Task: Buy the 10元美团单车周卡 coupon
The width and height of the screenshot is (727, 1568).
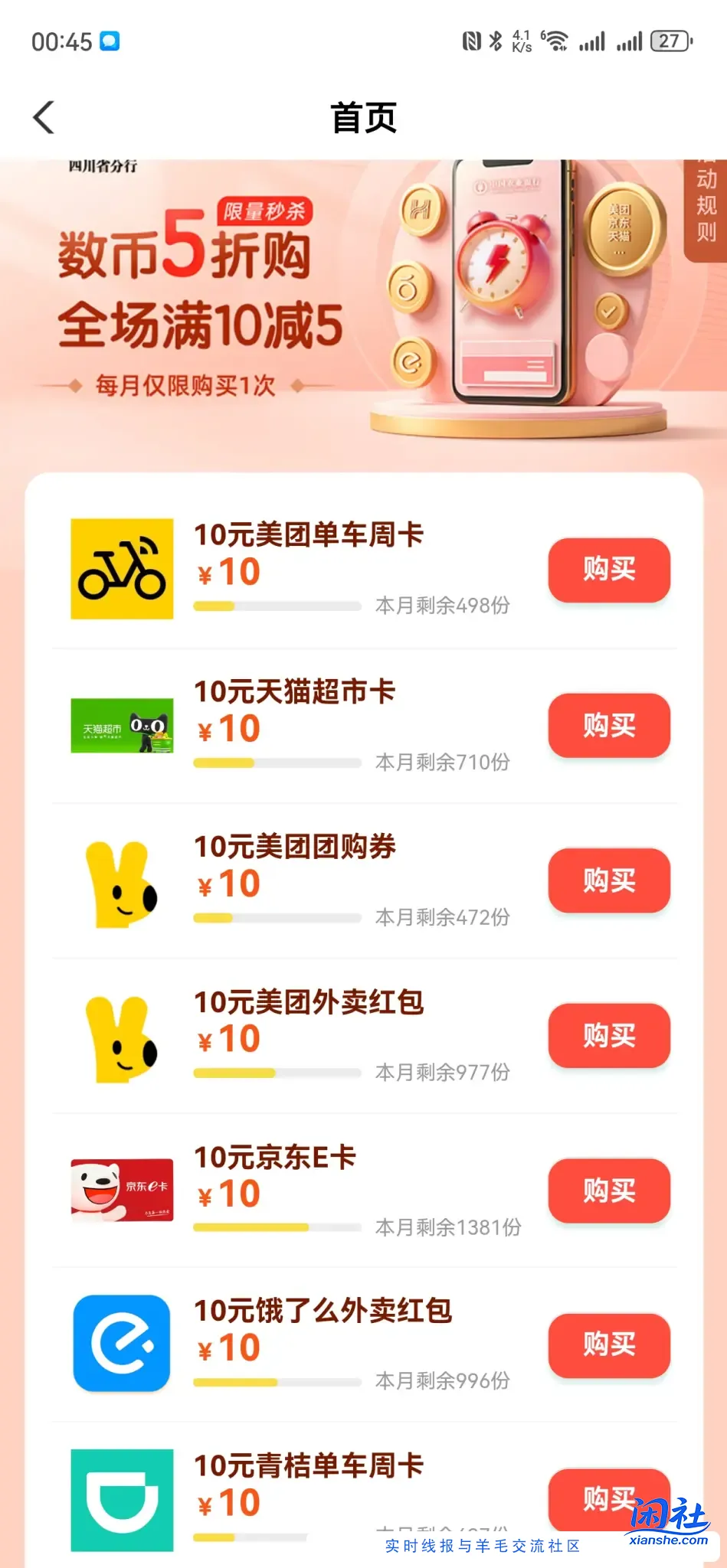Action: tap(609, 570)
